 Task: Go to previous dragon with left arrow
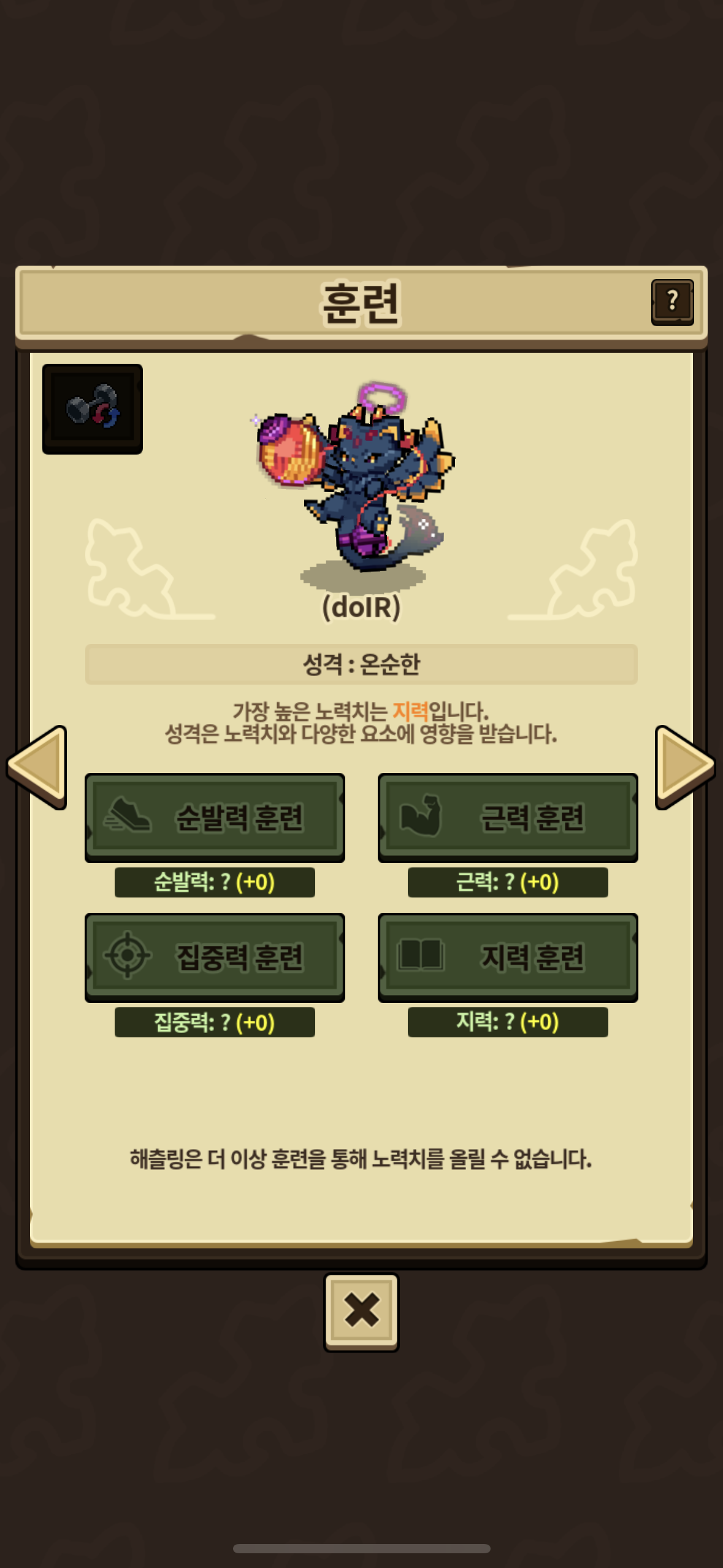38,766
